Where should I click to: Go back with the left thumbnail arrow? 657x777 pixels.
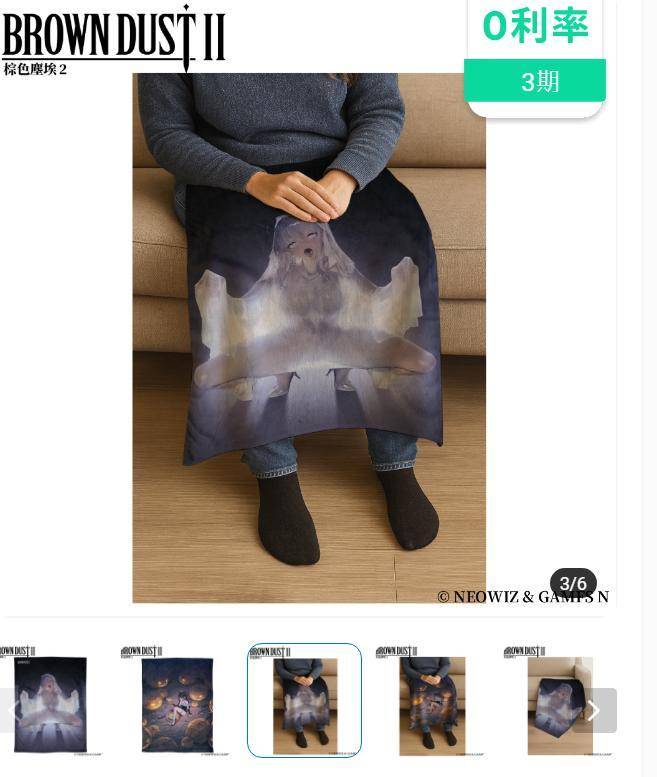click(12, 710)
